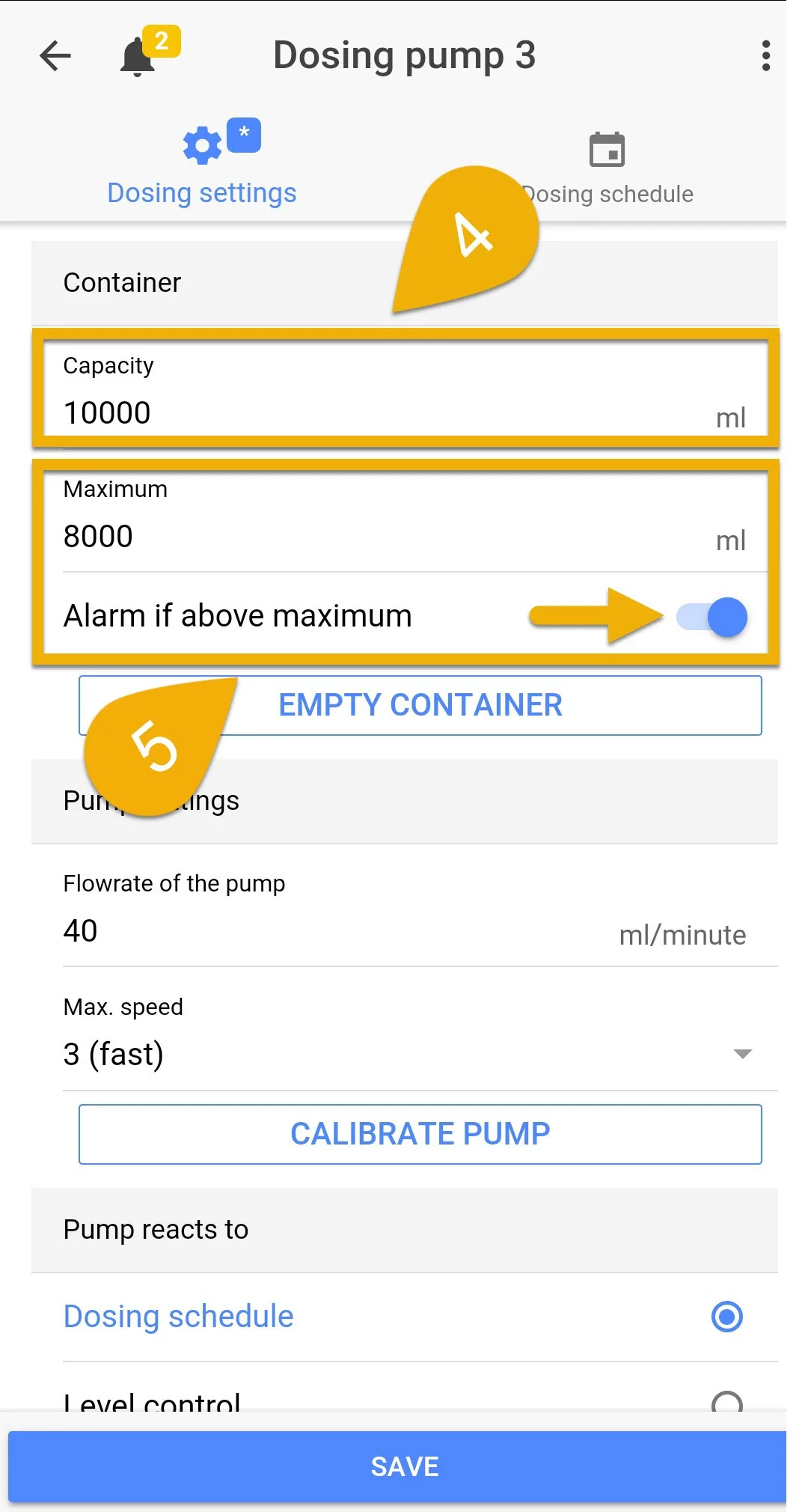Go back using the arrow icon
Viewport: 808px width, 1512px height.
point(55,55)
